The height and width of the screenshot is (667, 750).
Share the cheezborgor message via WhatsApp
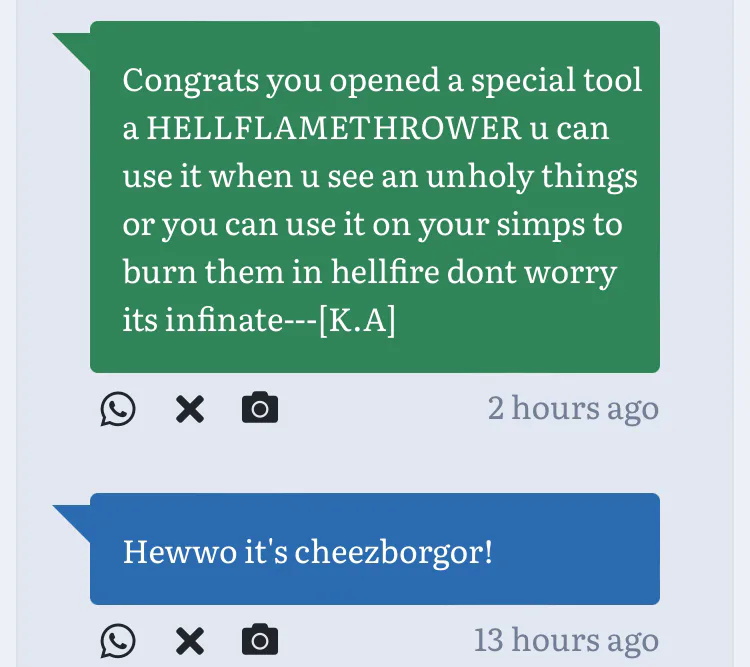coord(118,640)
